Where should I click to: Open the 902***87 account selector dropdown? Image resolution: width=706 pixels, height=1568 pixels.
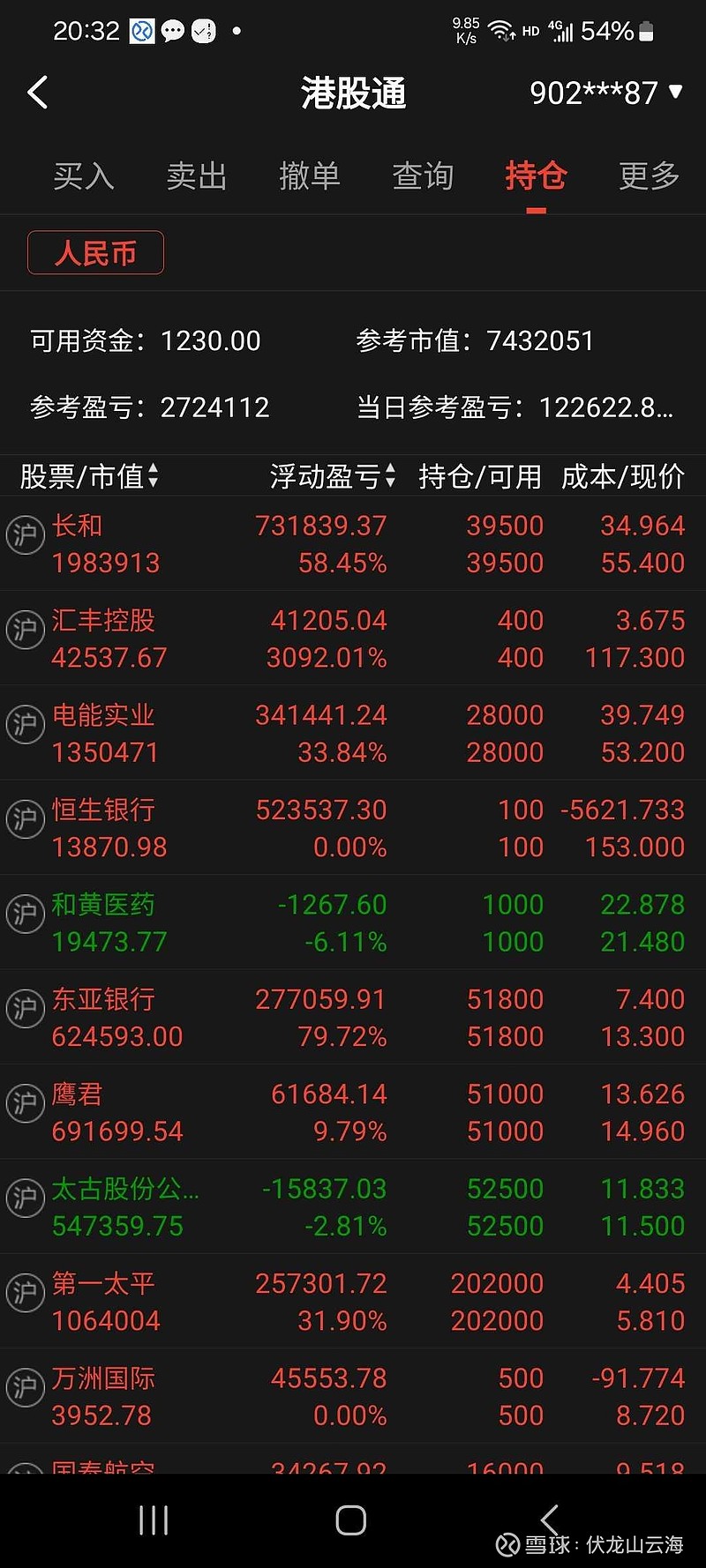[605, 92]
